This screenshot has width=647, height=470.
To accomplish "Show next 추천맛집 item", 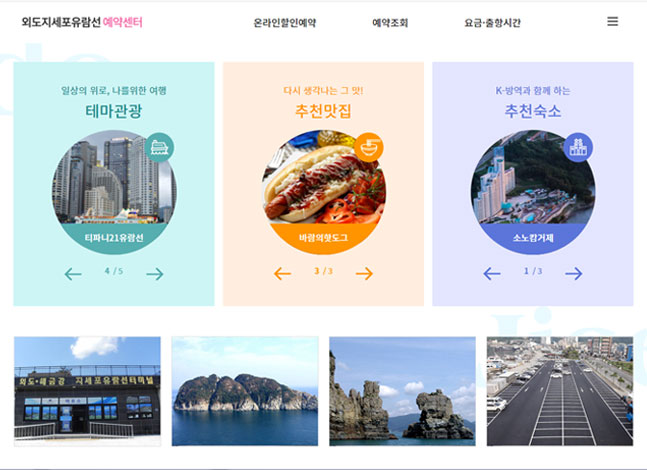I will (364, 273).
